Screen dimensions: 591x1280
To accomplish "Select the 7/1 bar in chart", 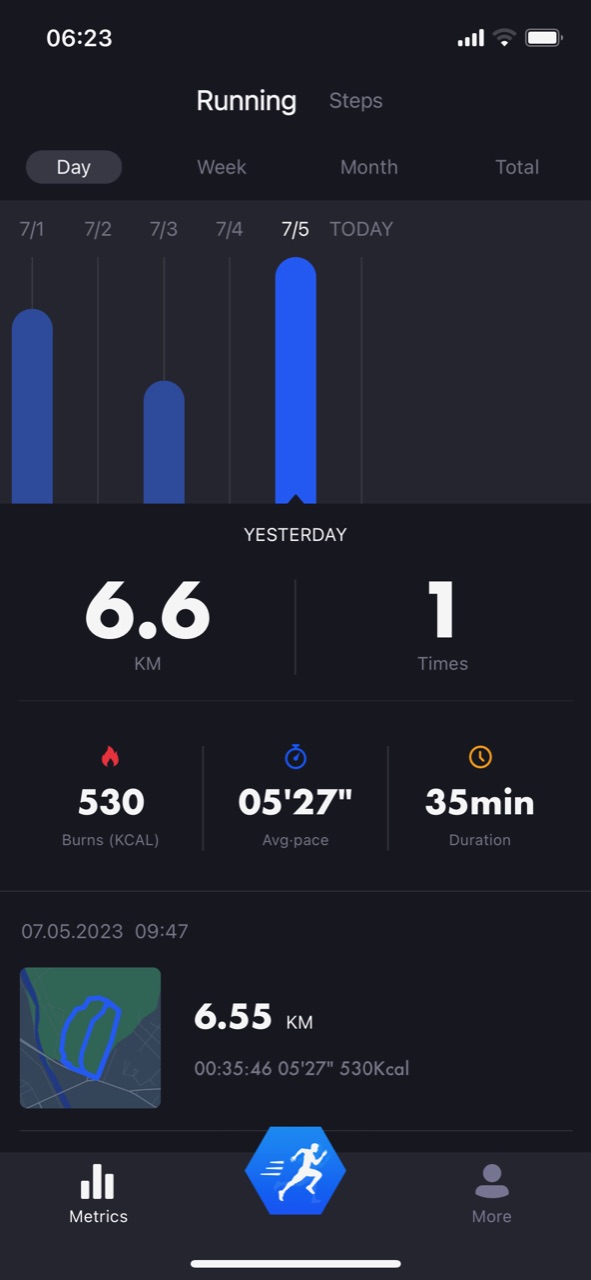I will (32, 406).
